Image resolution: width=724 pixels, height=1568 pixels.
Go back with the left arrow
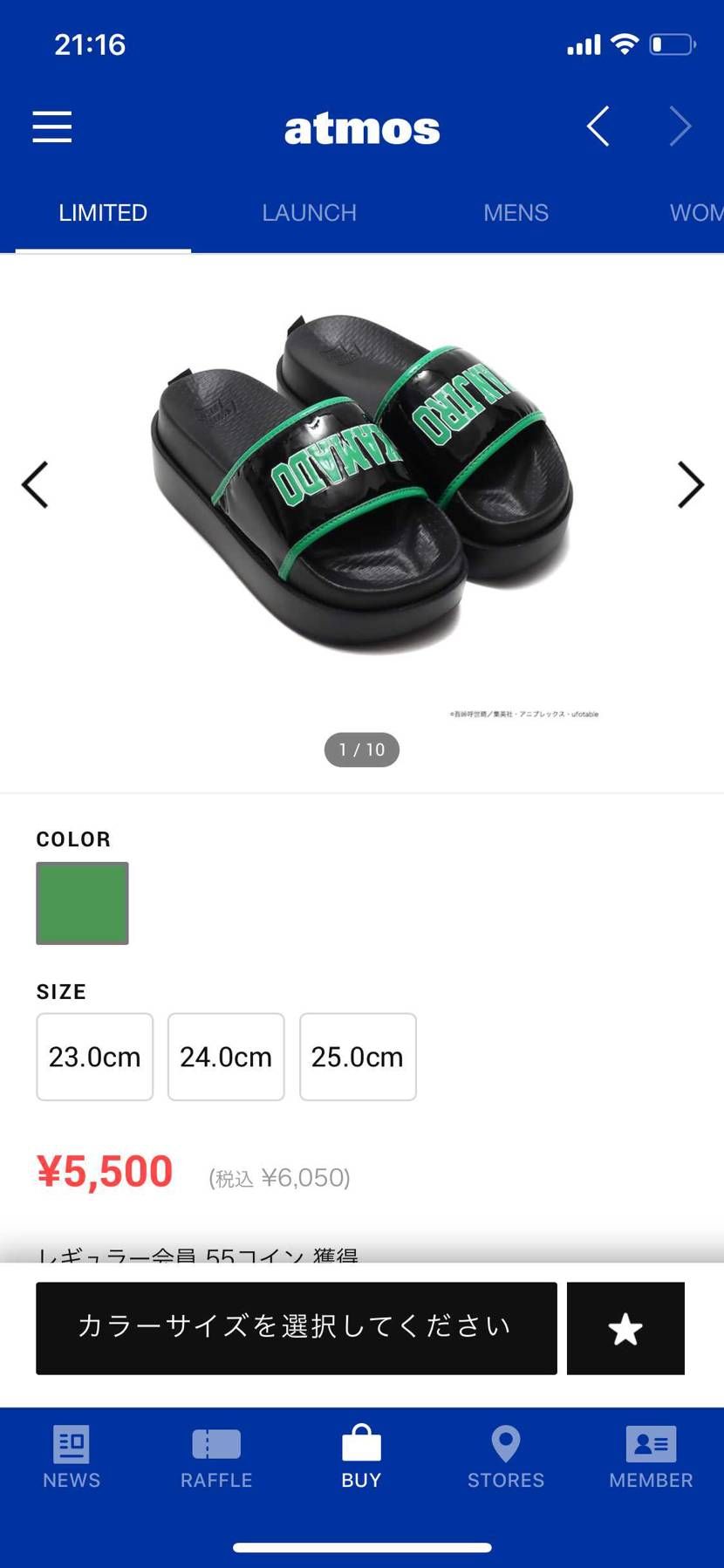click(x=598, y=127)
